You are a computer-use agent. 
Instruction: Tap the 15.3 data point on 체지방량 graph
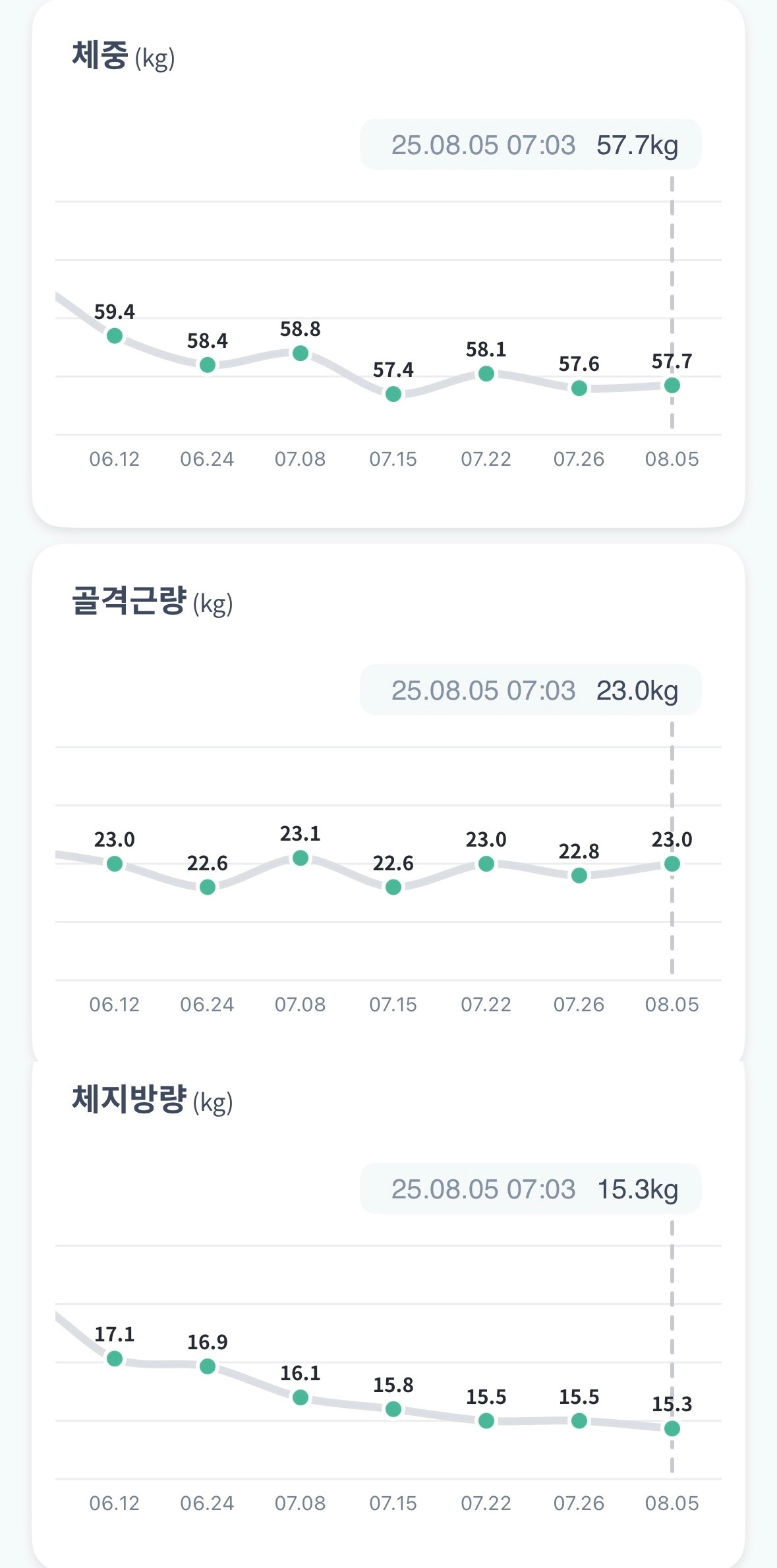point(672,1428)
